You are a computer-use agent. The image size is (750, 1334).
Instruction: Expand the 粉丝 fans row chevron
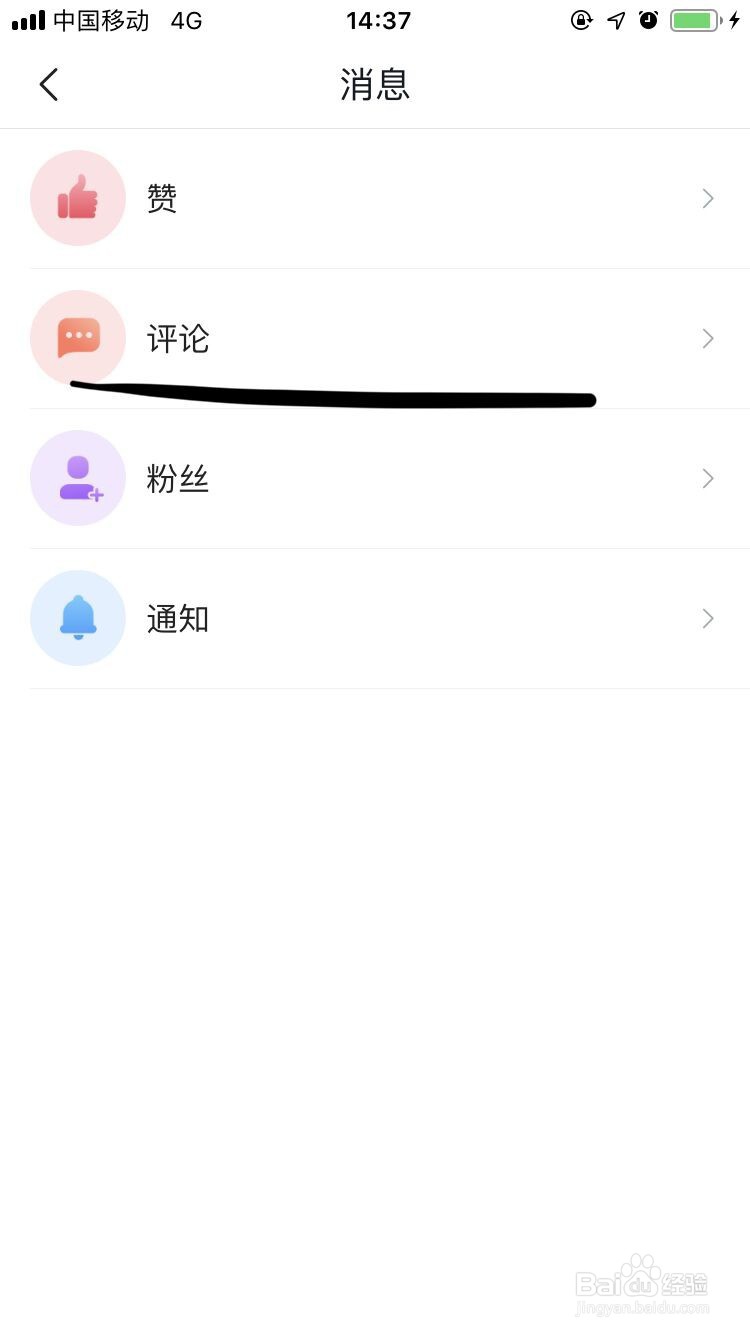(707, 478)
